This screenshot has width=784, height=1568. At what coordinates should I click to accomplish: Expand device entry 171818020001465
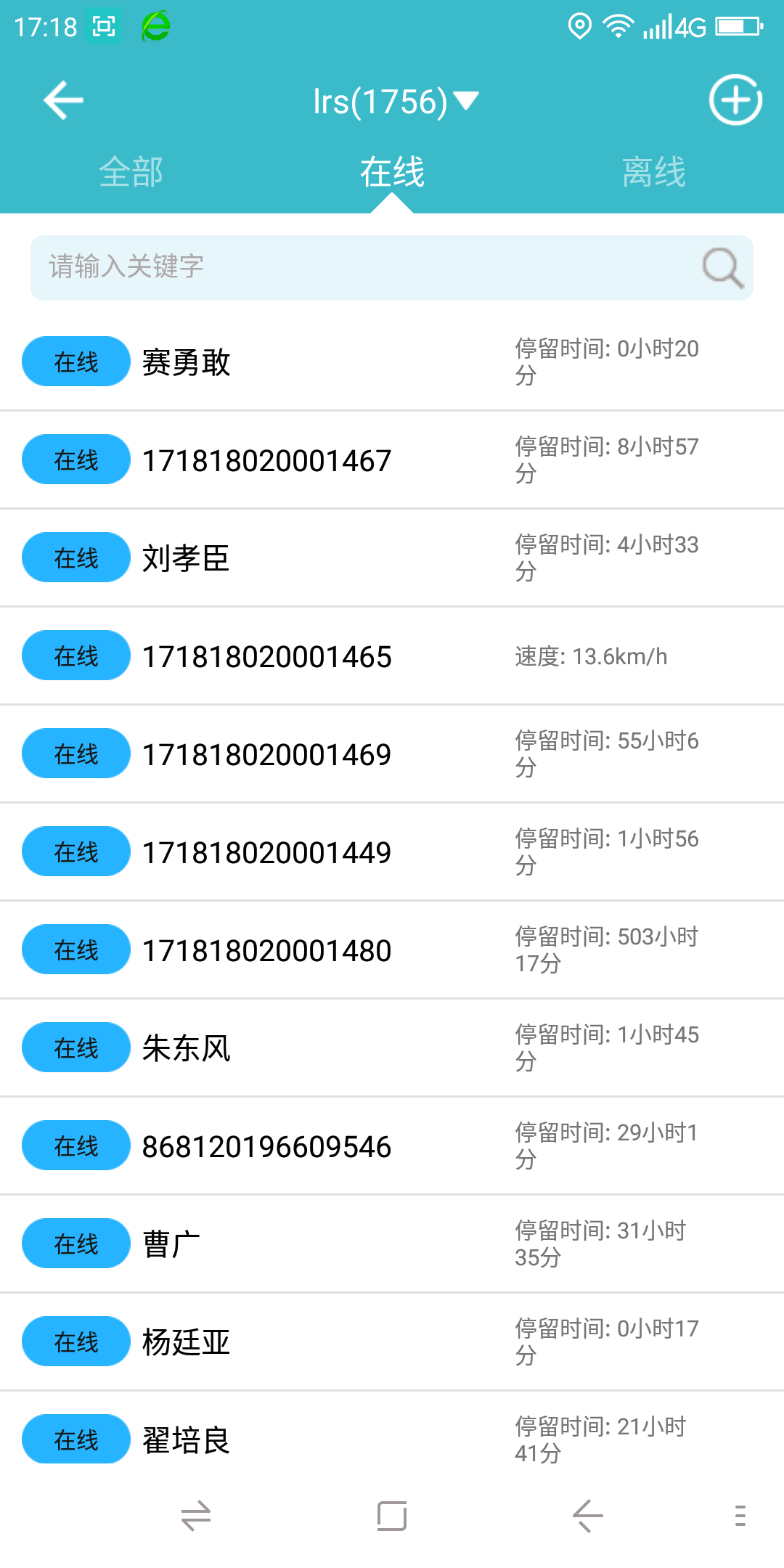392,656
